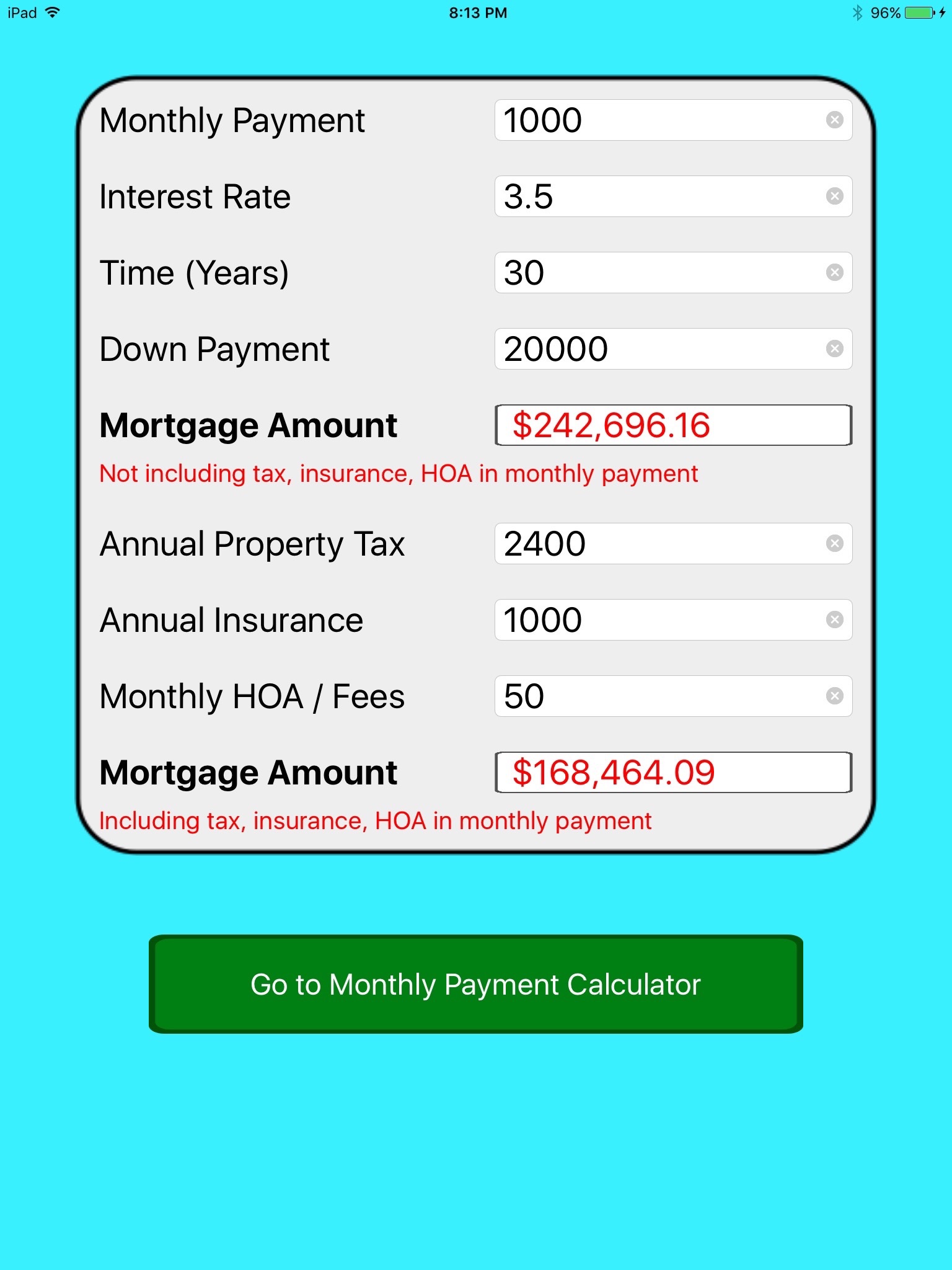Edit the Monthly HOA / Fees field
Viewport: 952px width, 1270px height.
coord(673,696)
